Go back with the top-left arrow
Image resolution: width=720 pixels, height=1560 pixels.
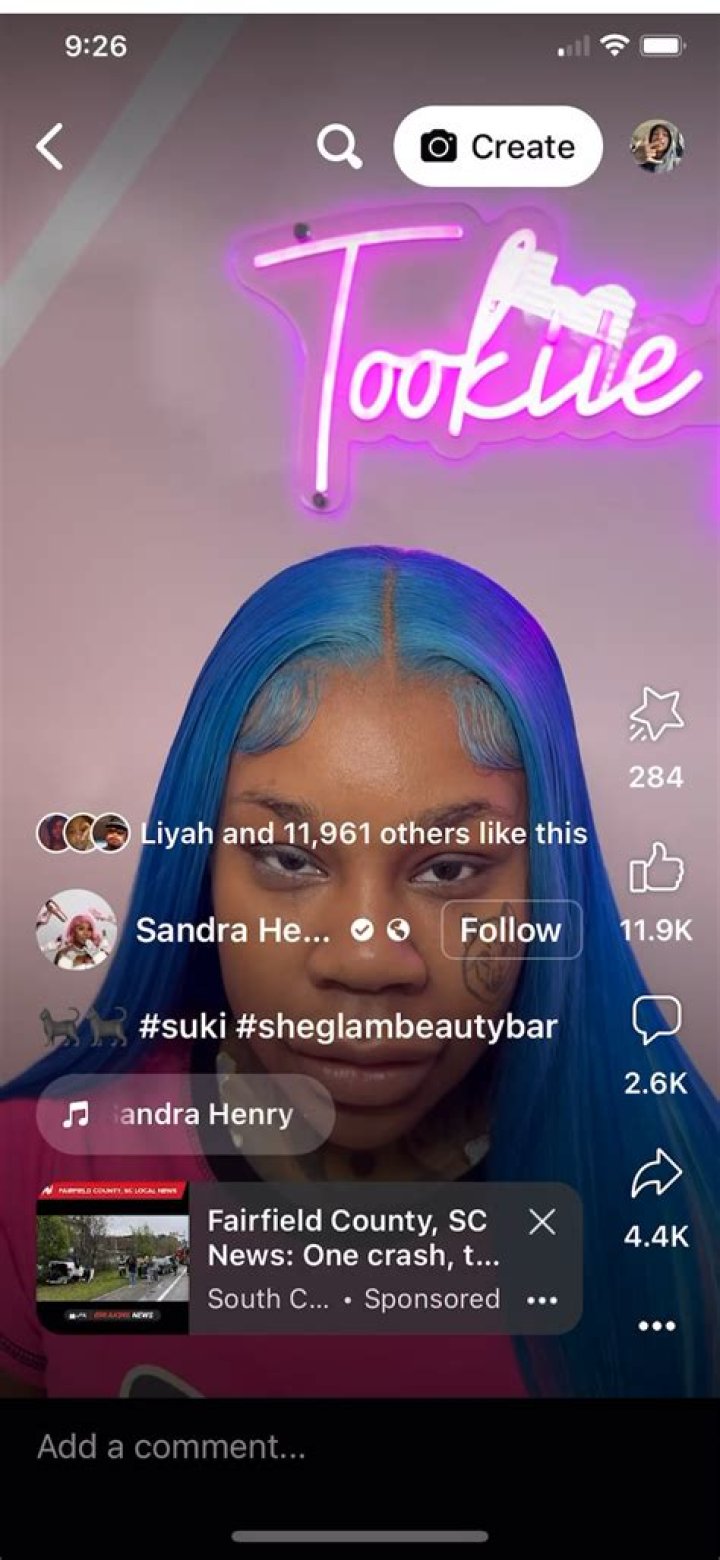tap(49, 147)
